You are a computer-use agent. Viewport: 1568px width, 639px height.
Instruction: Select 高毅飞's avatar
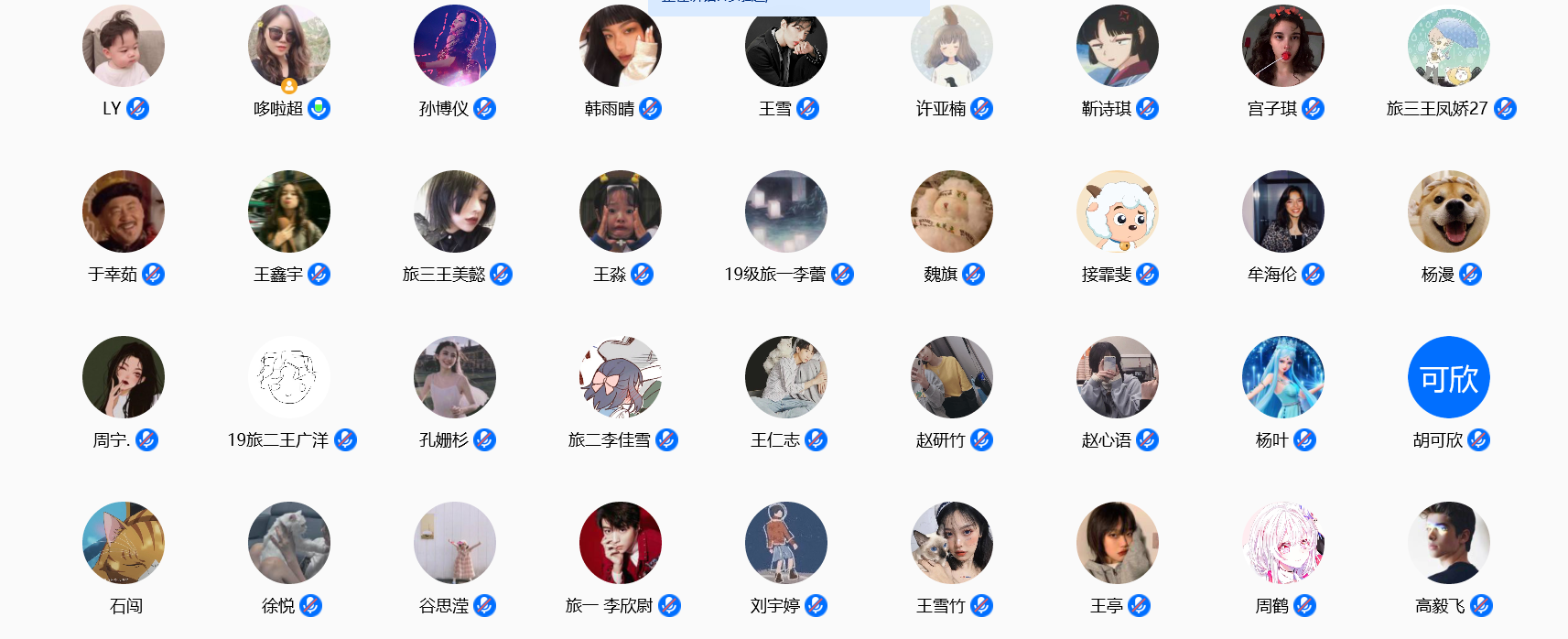1449,543
